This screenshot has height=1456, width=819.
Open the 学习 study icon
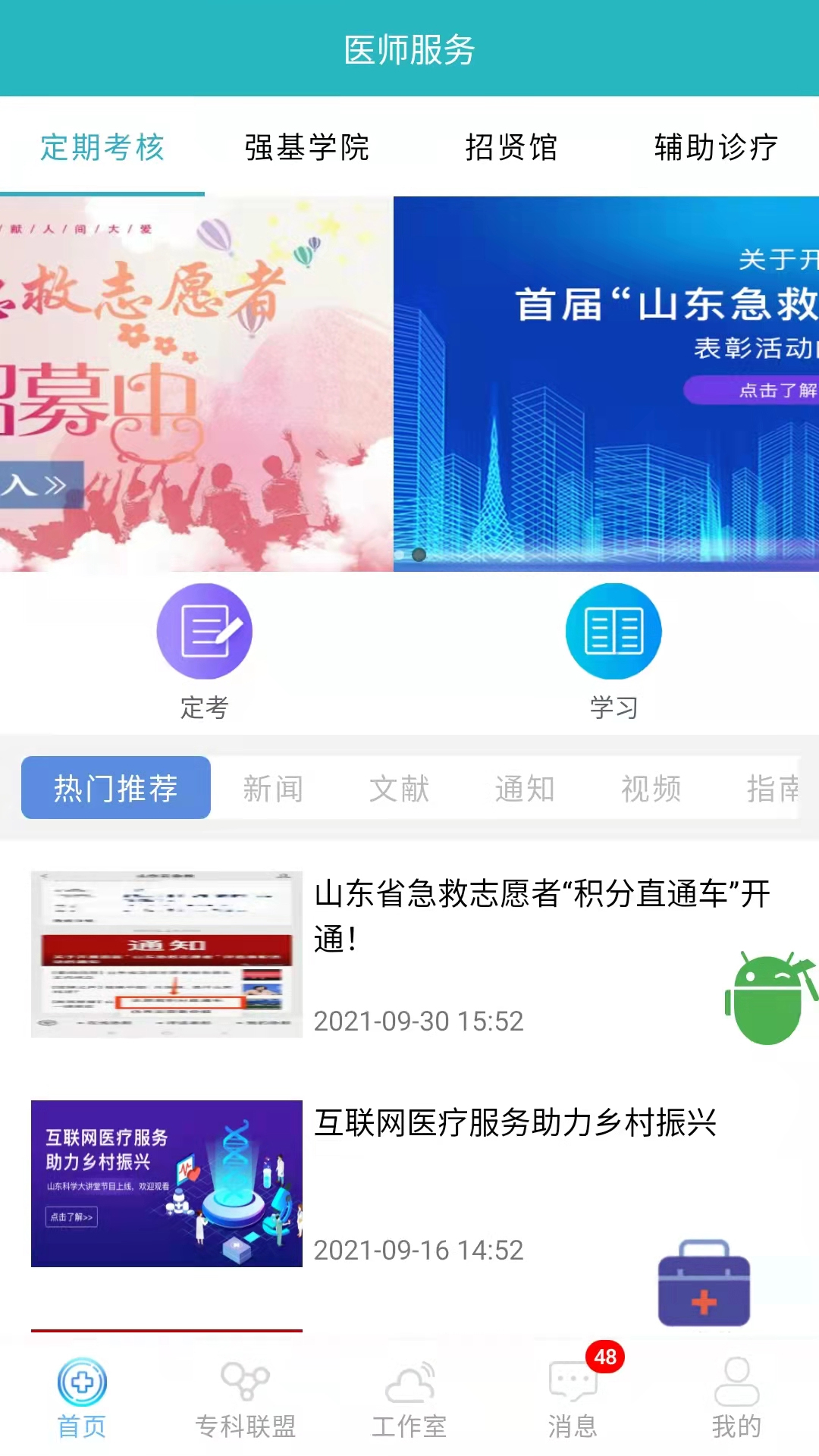[613, 632]
